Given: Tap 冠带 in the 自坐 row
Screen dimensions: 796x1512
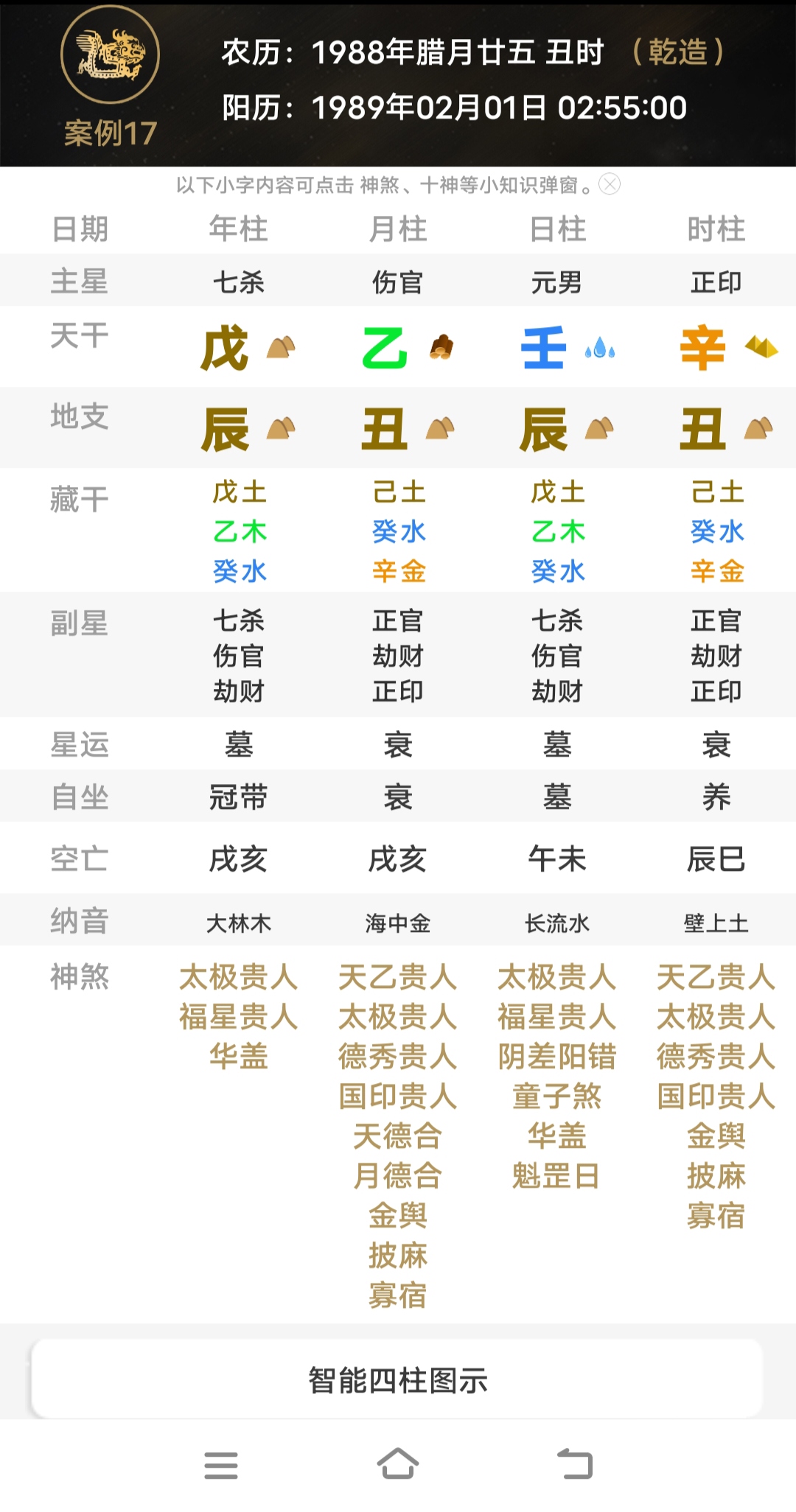Looking at the screenshot, I should 238,797.
